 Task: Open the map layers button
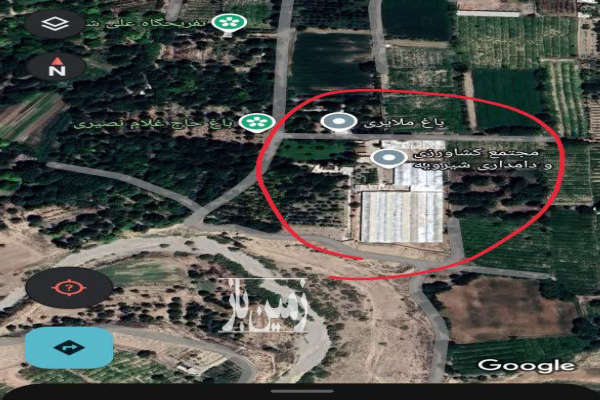point(55,22)
